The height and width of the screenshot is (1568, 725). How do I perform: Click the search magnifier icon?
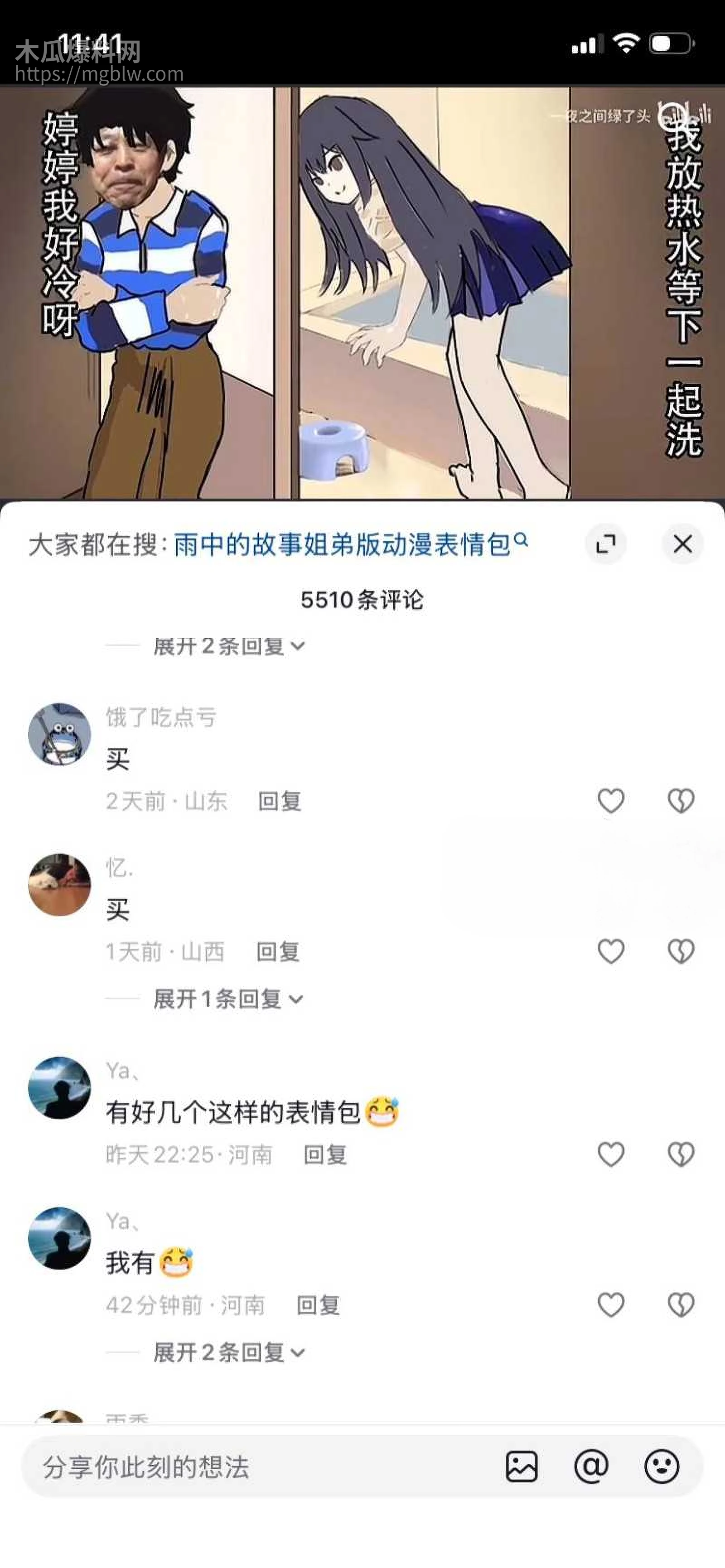coord(521,541)
